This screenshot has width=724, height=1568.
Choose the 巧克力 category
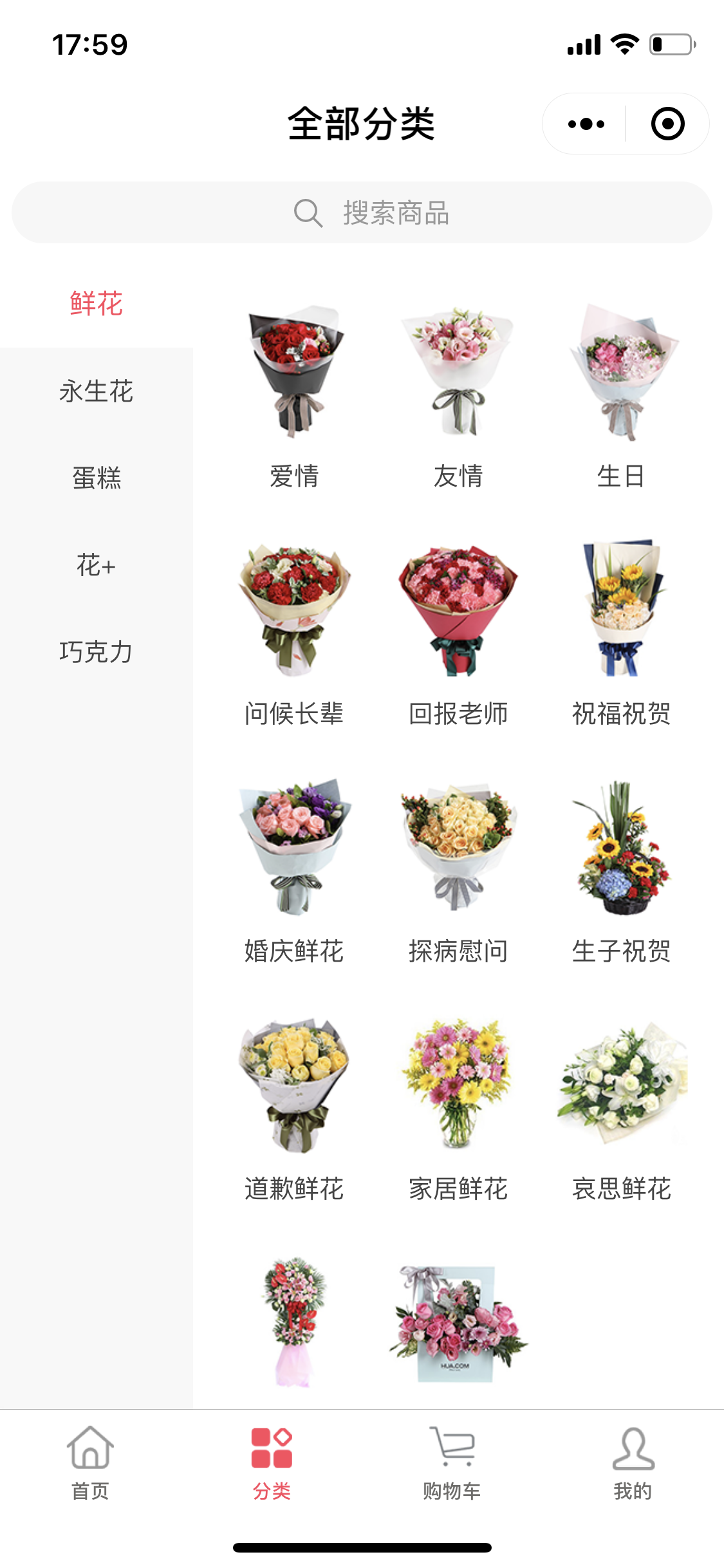point(97,652)
